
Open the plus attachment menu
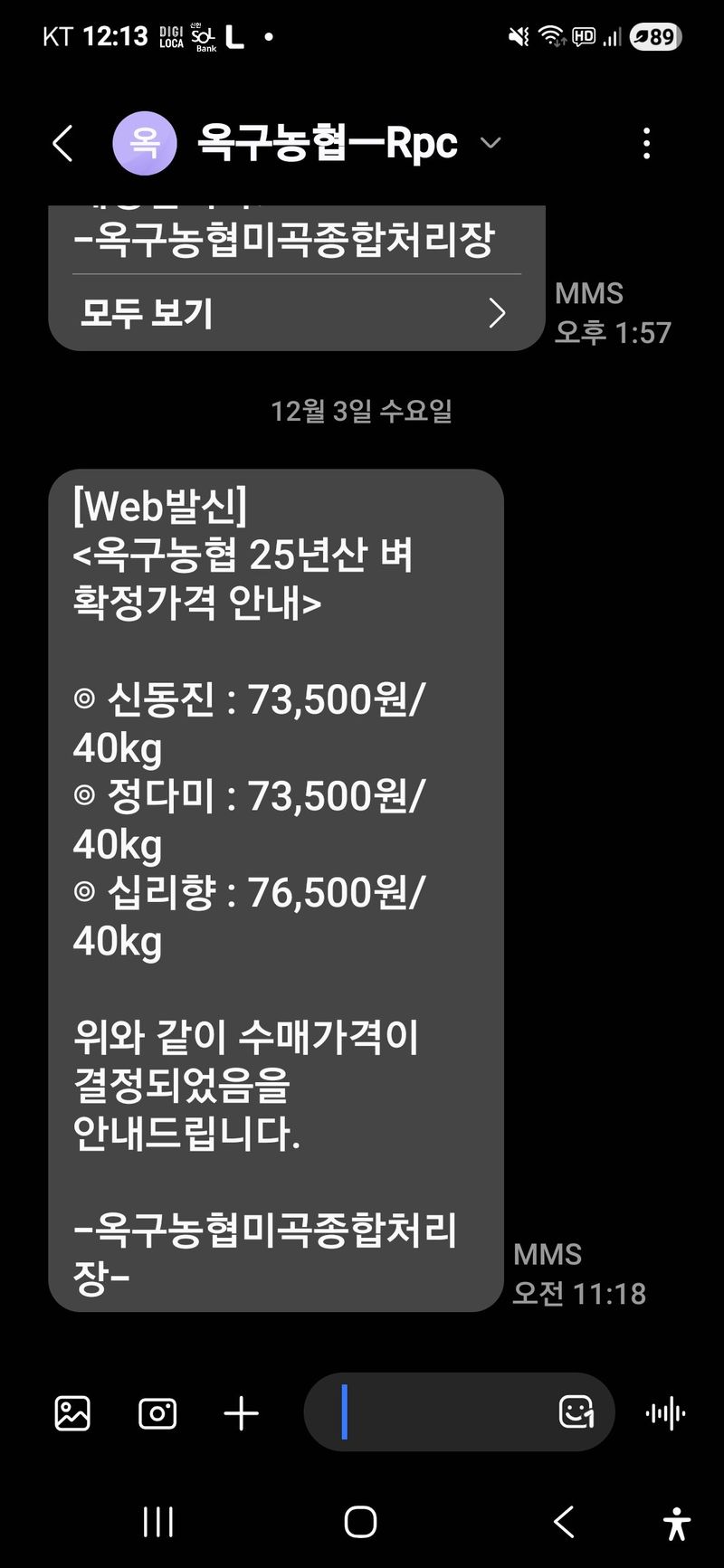(242, 1413)
